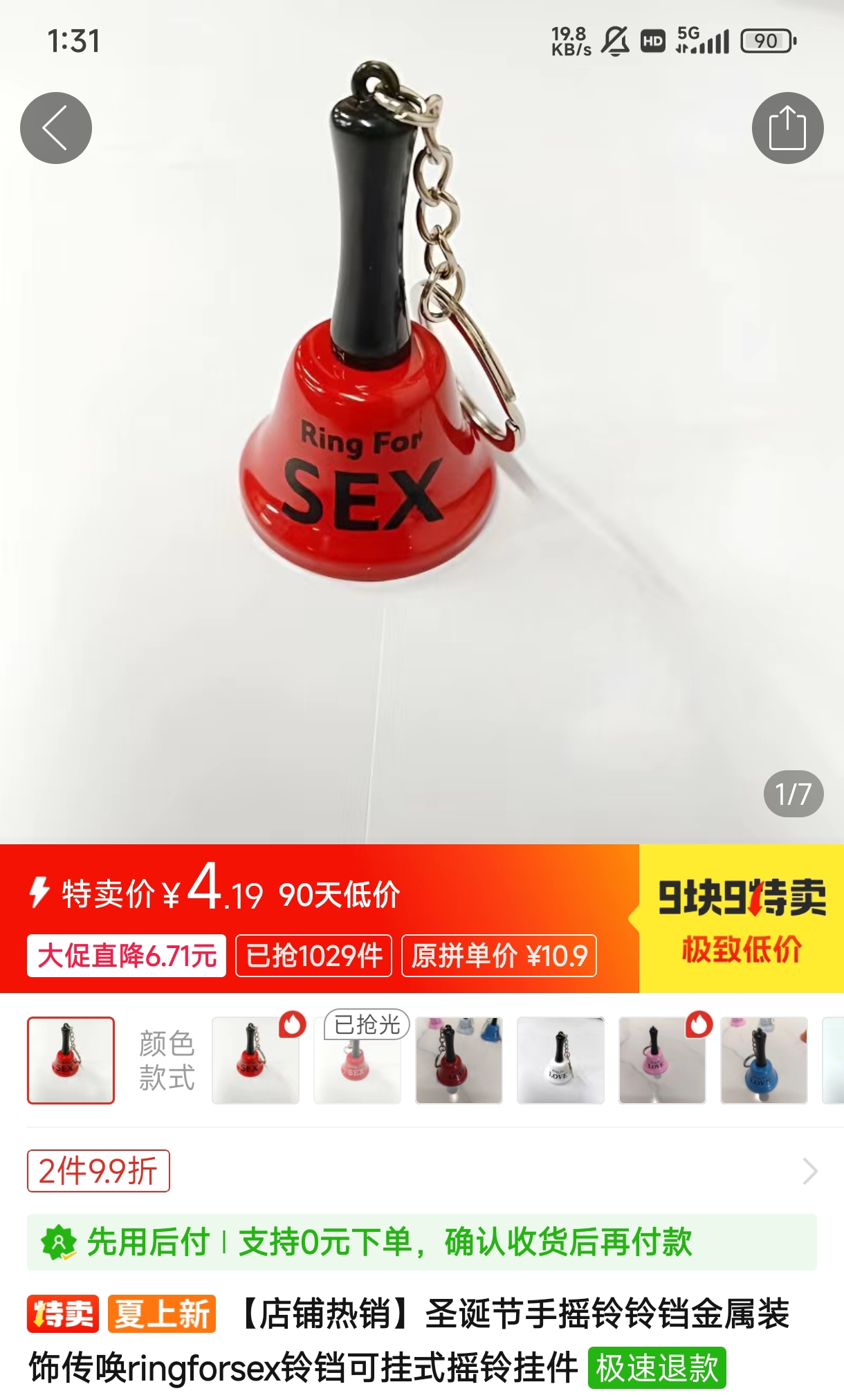Share this bell keychain listing
844x1400 pixels.
pyautogui.click(x=787, y=128)
